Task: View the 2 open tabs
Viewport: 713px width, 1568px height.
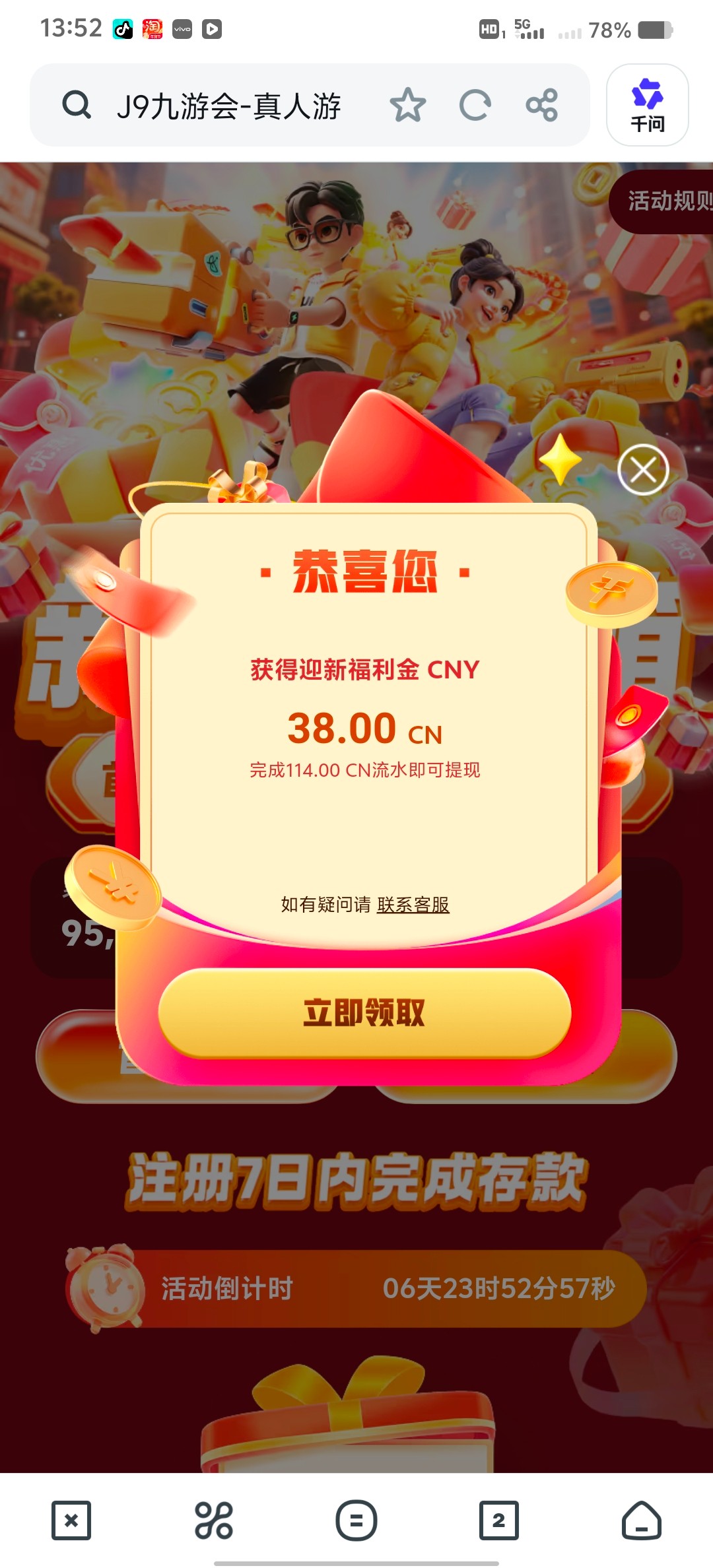Action: pyautogui.click(x=499, y=1520)
